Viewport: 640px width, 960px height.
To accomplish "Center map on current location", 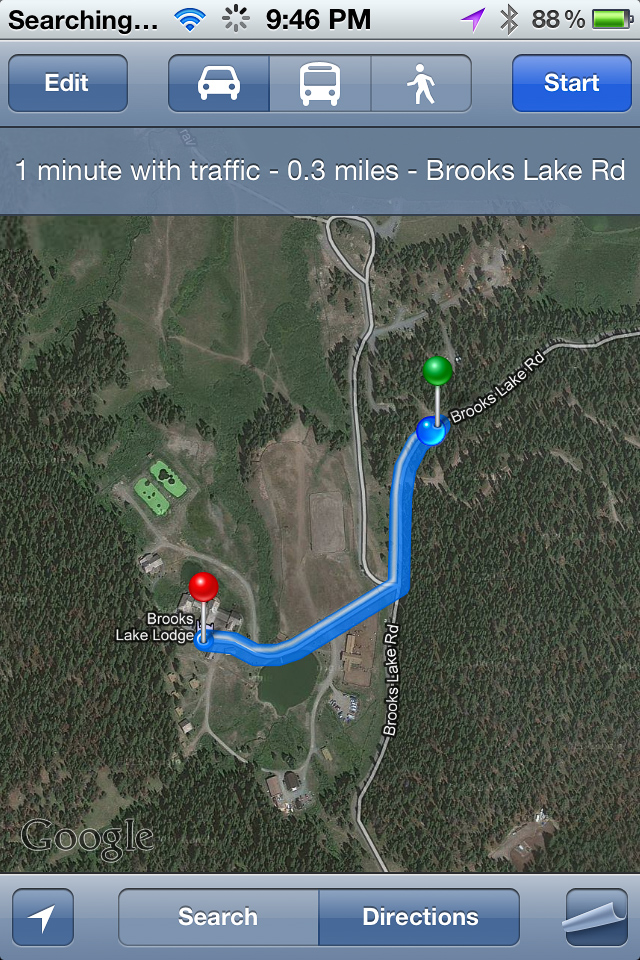I will (x=43, y=917).
